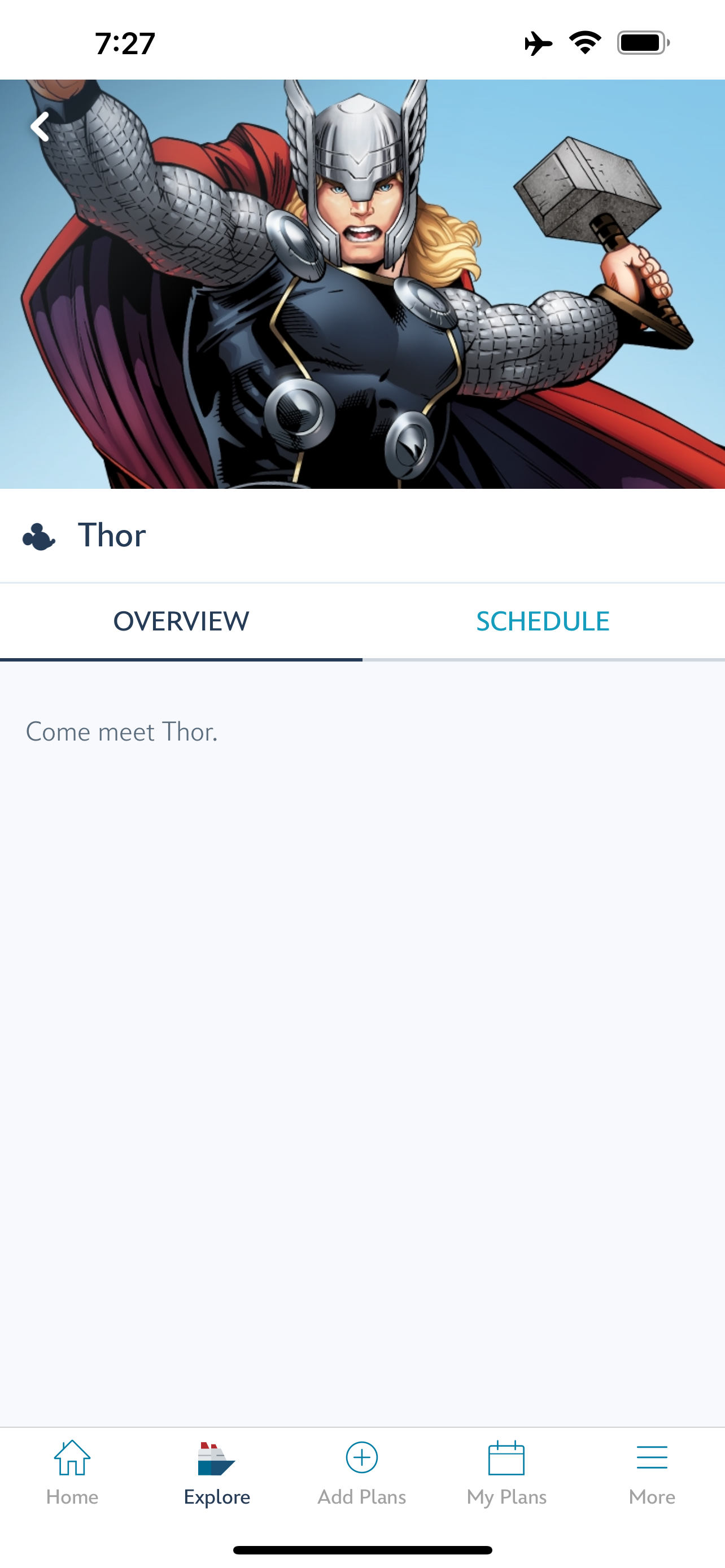Screen dimensions: 725x1568
Task: Open the Home tab
Action: tap(72, 1472)
